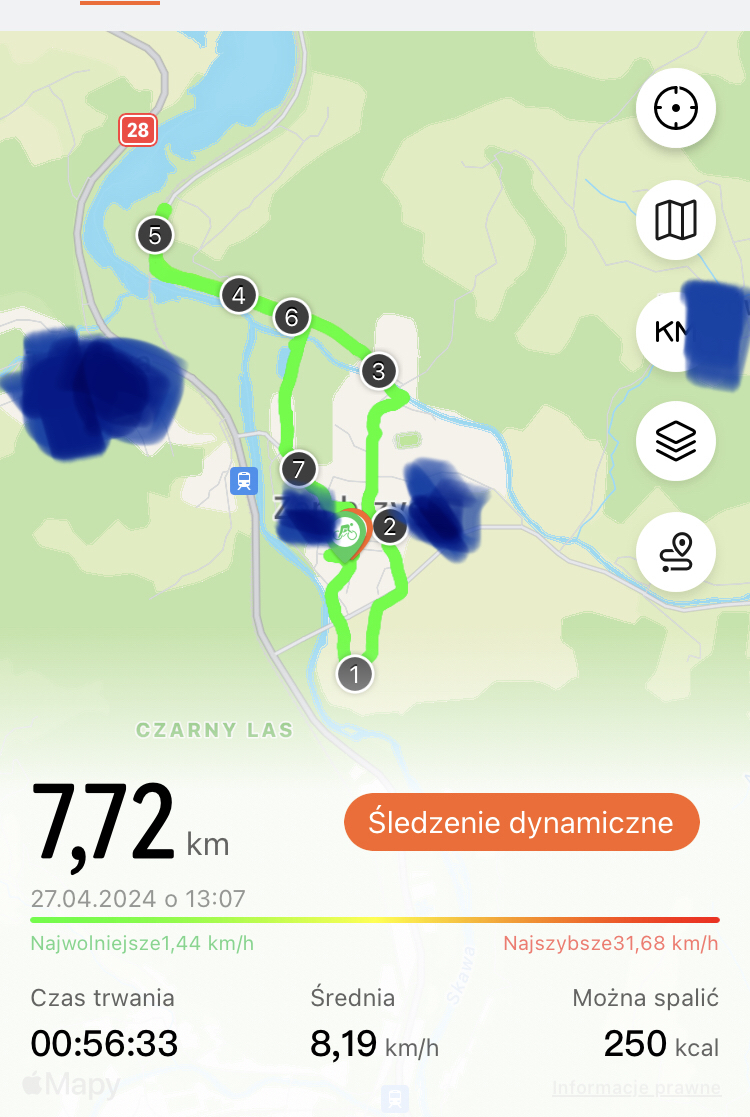The image size is (750, 1117).
Task: Center the map on current location
Action: click(675, 108)
